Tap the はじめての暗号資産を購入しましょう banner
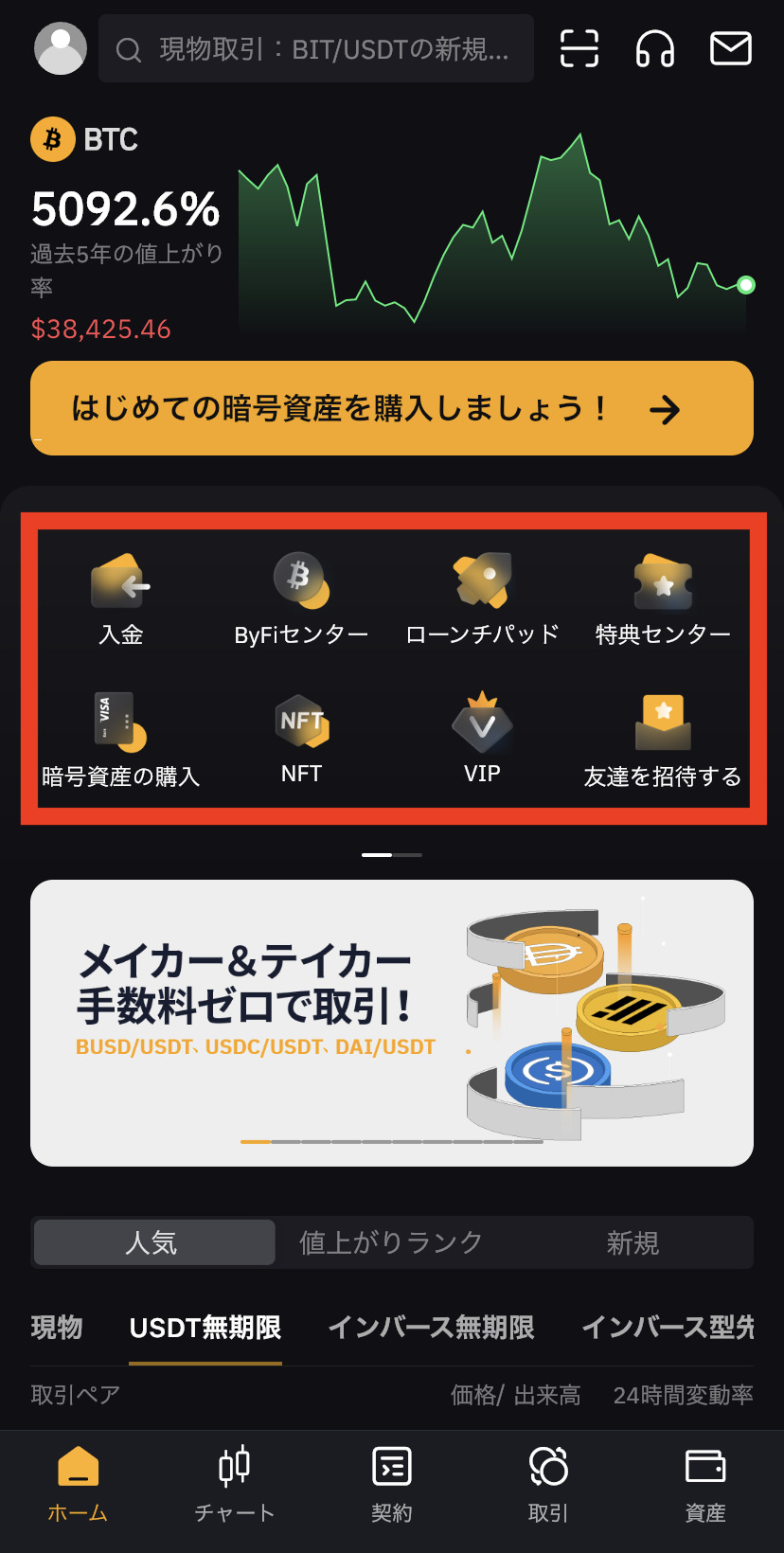The width and height of the screenshot is (784, 1553). tap(392, 408)
